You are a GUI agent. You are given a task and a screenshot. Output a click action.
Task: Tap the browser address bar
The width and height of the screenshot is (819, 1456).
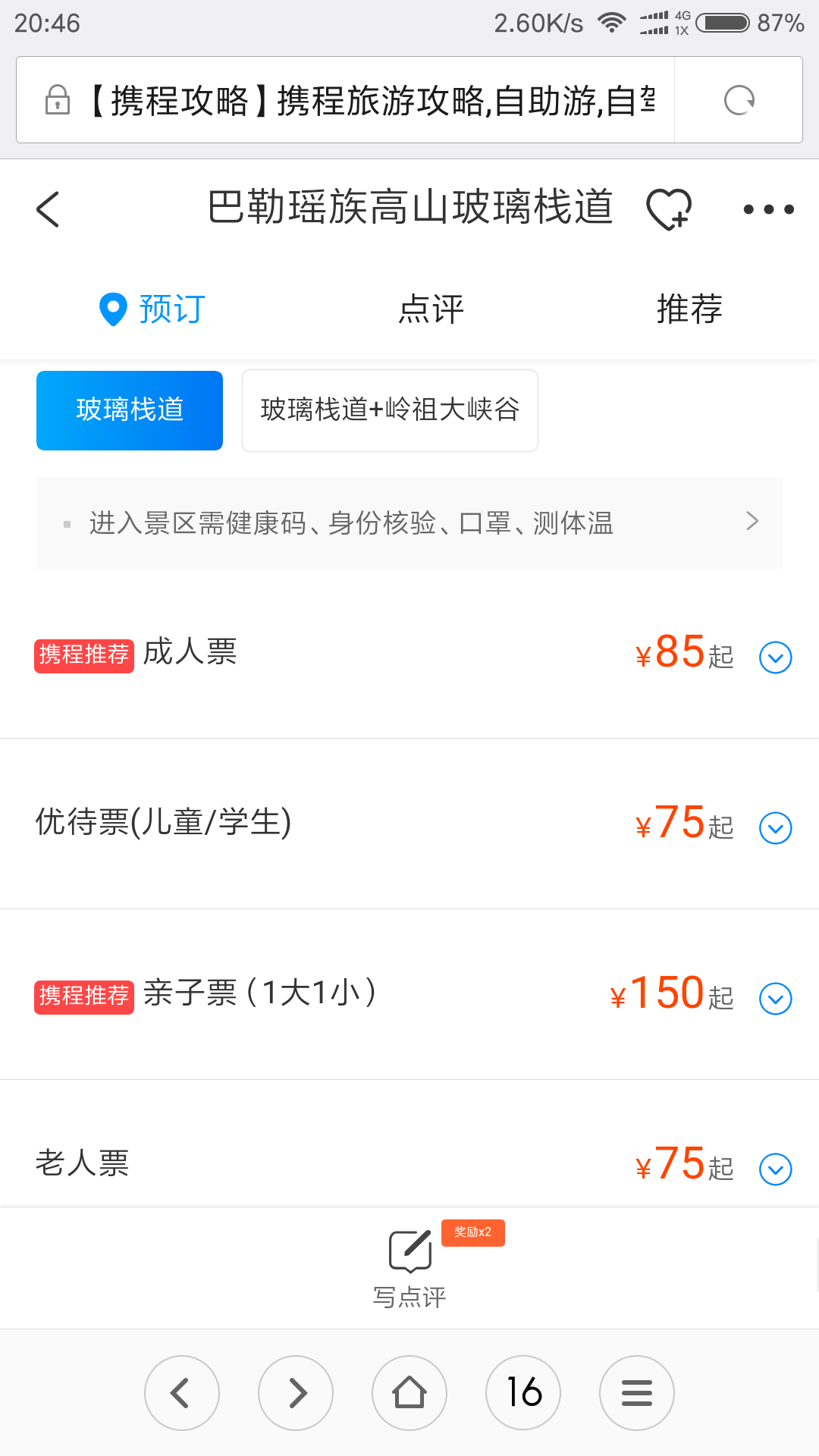pos(346,100)
